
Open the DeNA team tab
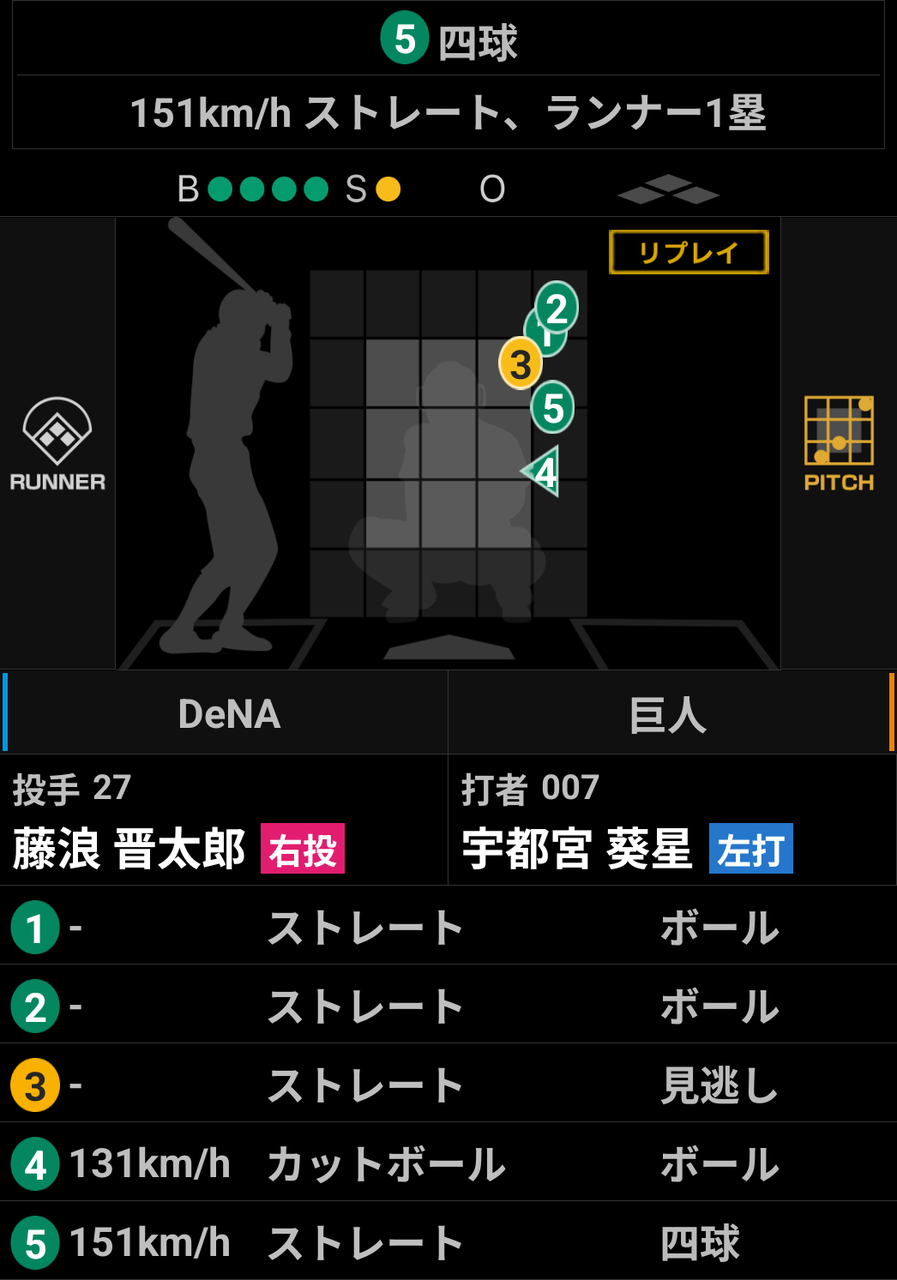228,713
